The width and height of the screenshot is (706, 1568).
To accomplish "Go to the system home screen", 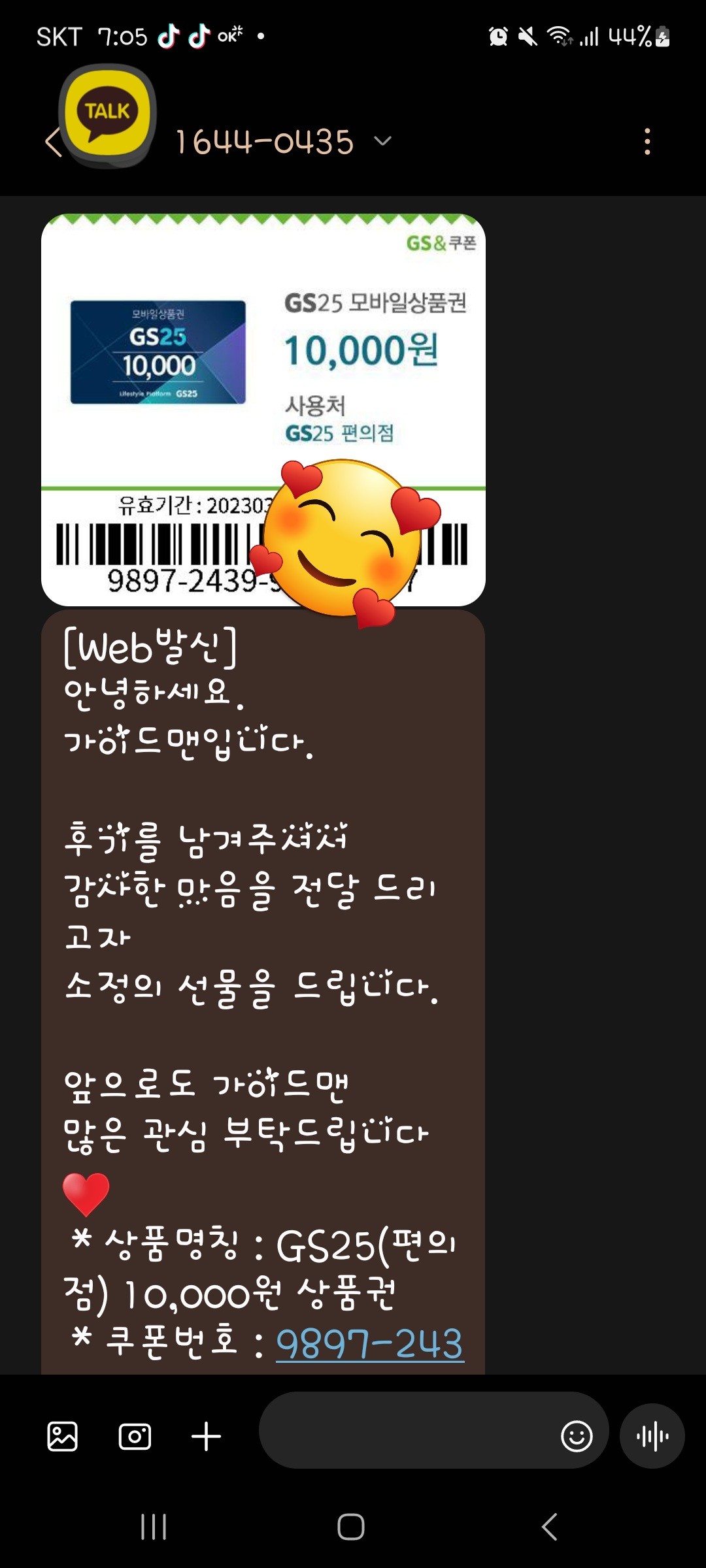I will pos(351,1527).
